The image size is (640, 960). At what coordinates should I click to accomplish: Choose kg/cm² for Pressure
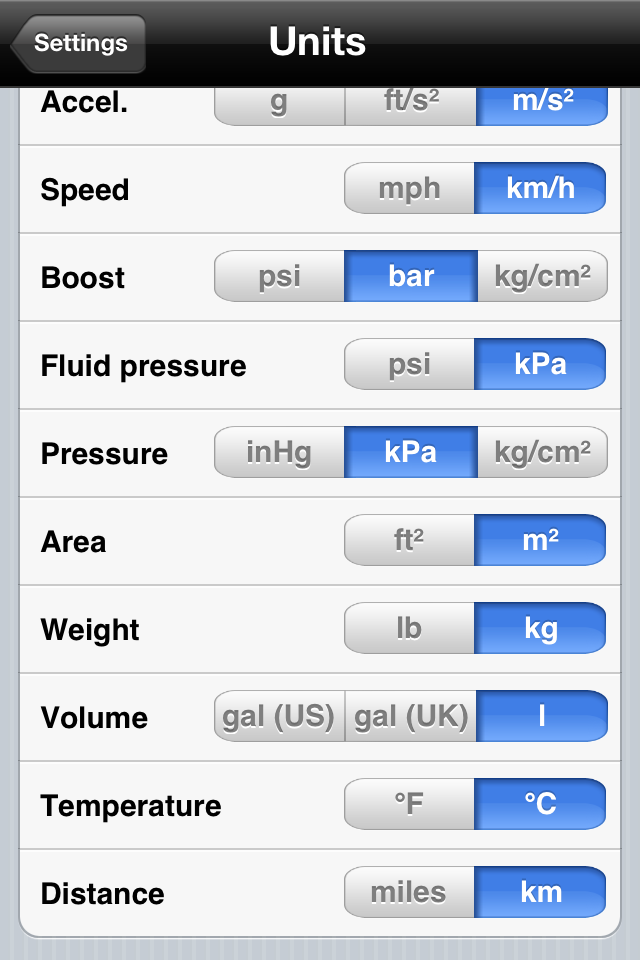click(x=542, y=453)
